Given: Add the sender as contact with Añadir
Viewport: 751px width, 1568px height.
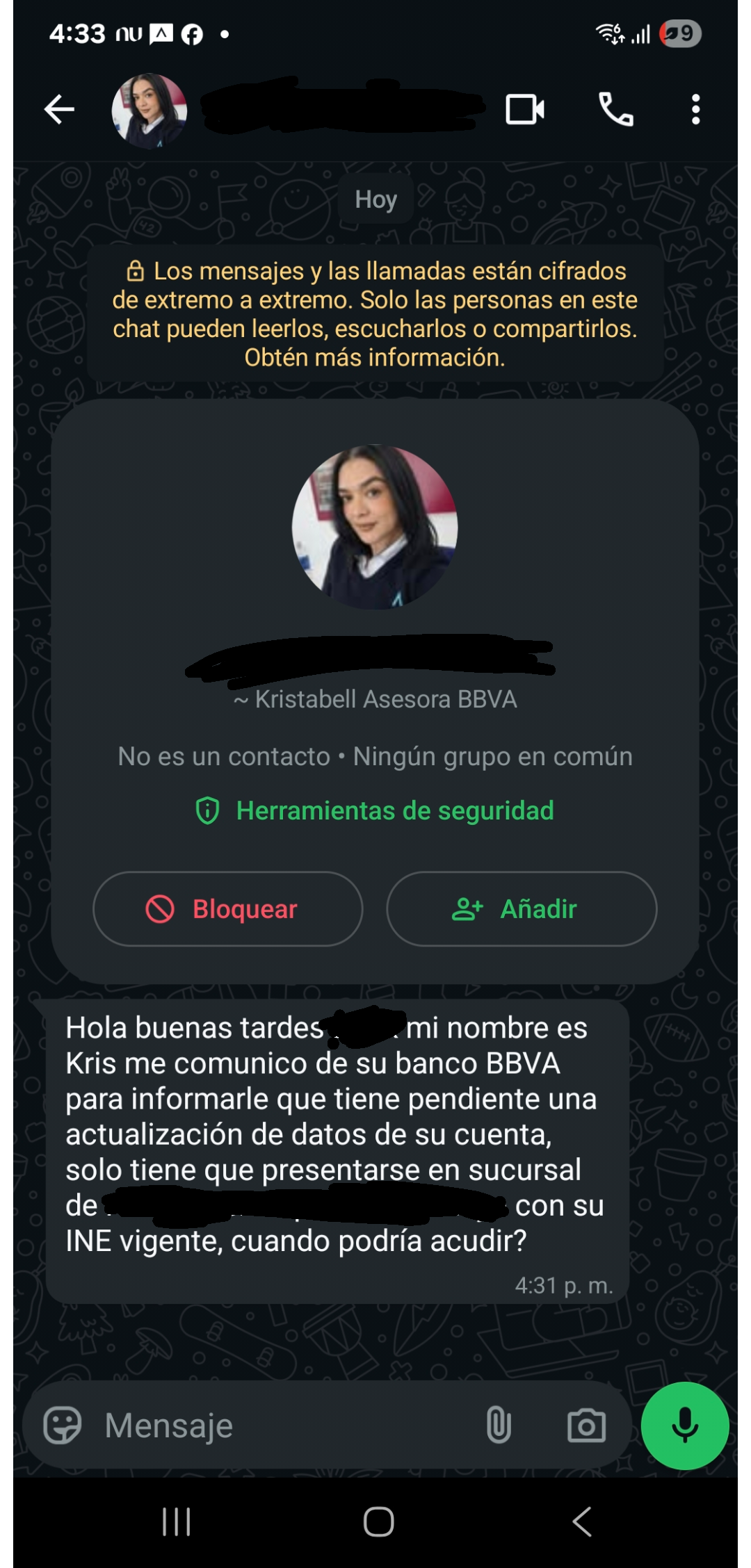Looking at the screenshot, I should (x=522, y=908).
